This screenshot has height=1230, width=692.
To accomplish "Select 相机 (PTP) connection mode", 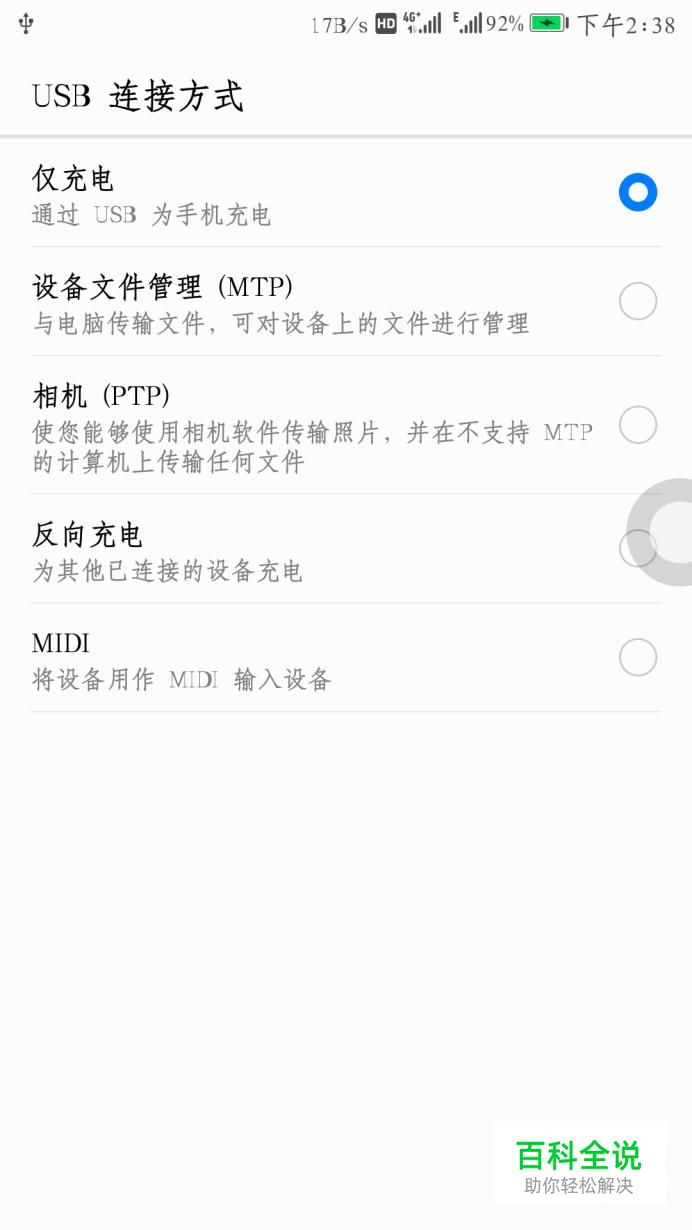I will pos(345,425).
